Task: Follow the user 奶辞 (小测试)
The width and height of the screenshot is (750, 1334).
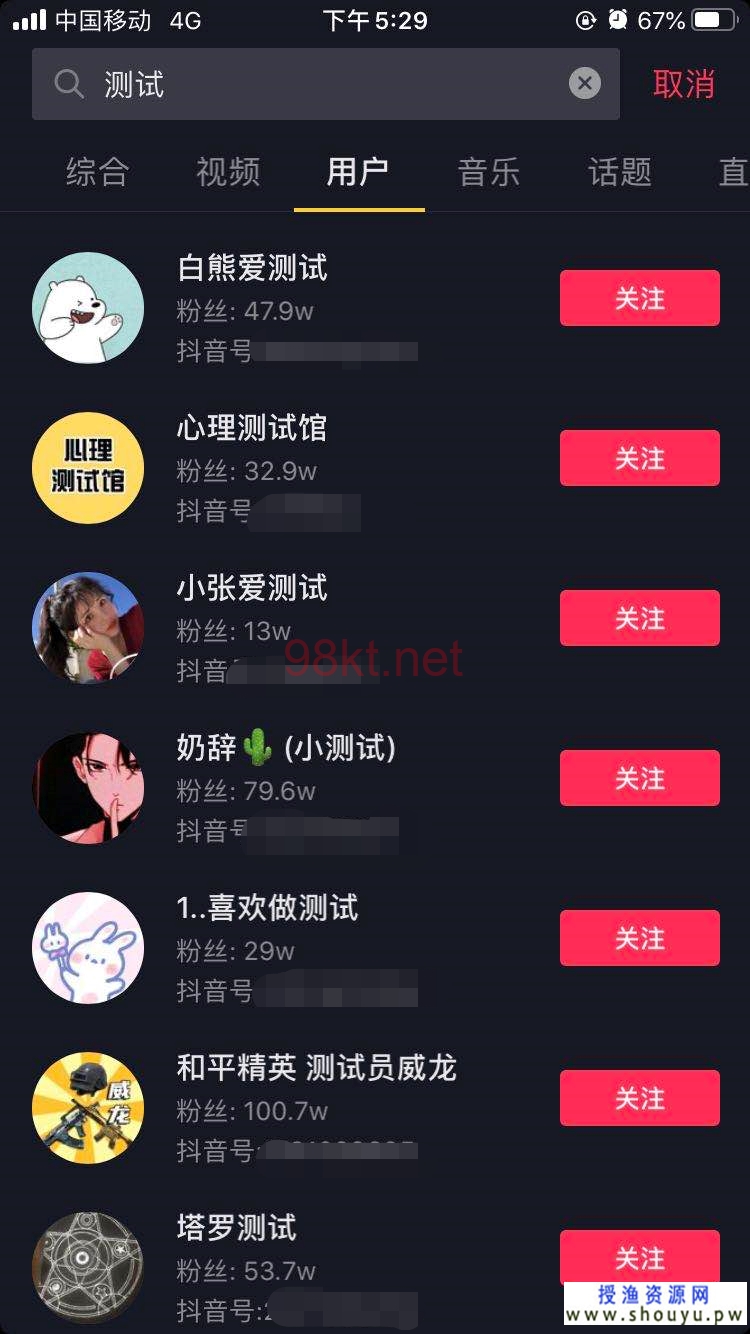Action: coord(639,778)
